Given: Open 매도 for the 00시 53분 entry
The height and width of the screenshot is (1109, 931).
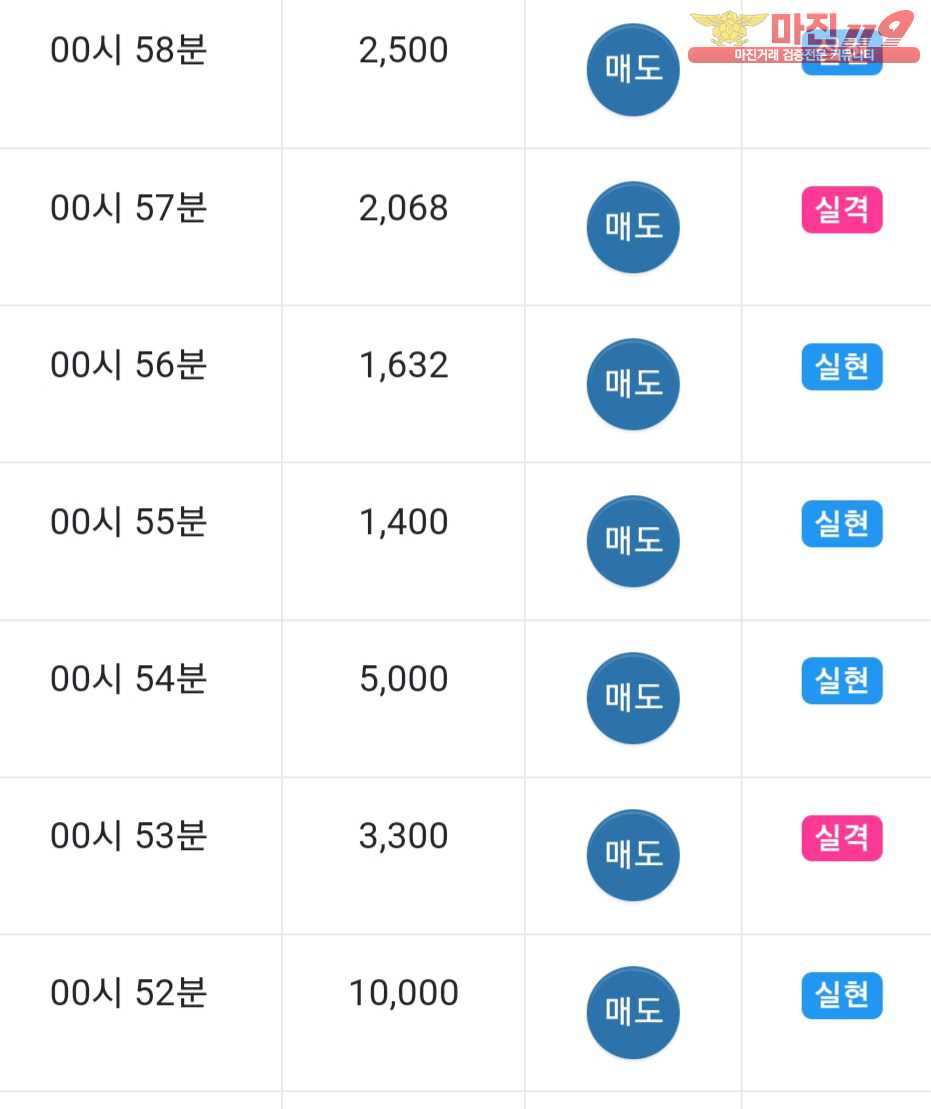Looking at the screenshot, I should [633, 855].
